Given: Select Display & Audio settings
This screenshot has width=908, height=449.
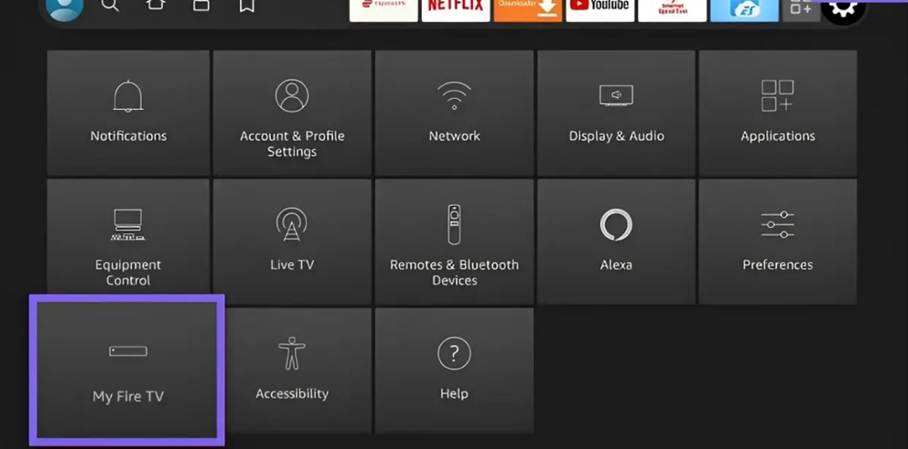Looking at the screenshot, I should 616,112.
